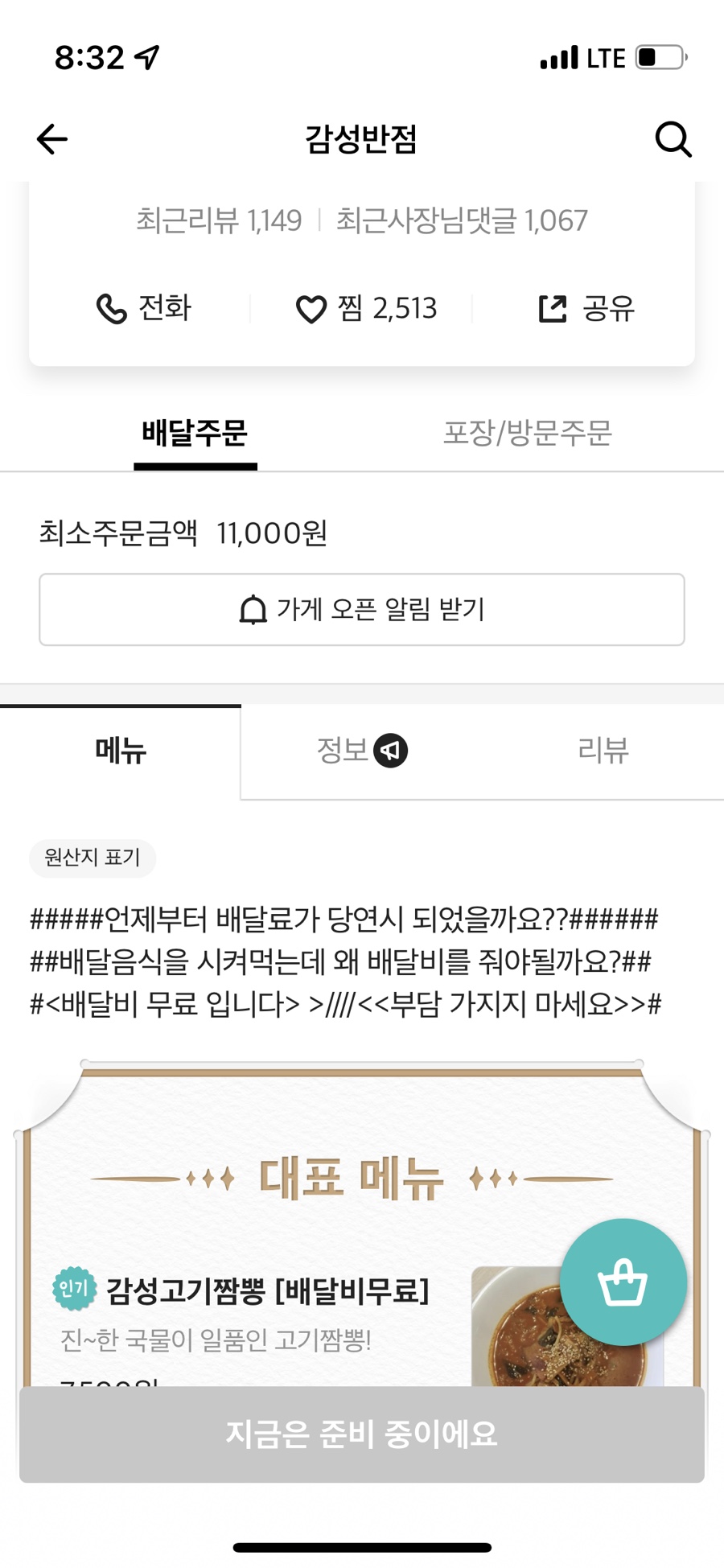
Task: Open the 정보 tab
Action: point(361,751)
